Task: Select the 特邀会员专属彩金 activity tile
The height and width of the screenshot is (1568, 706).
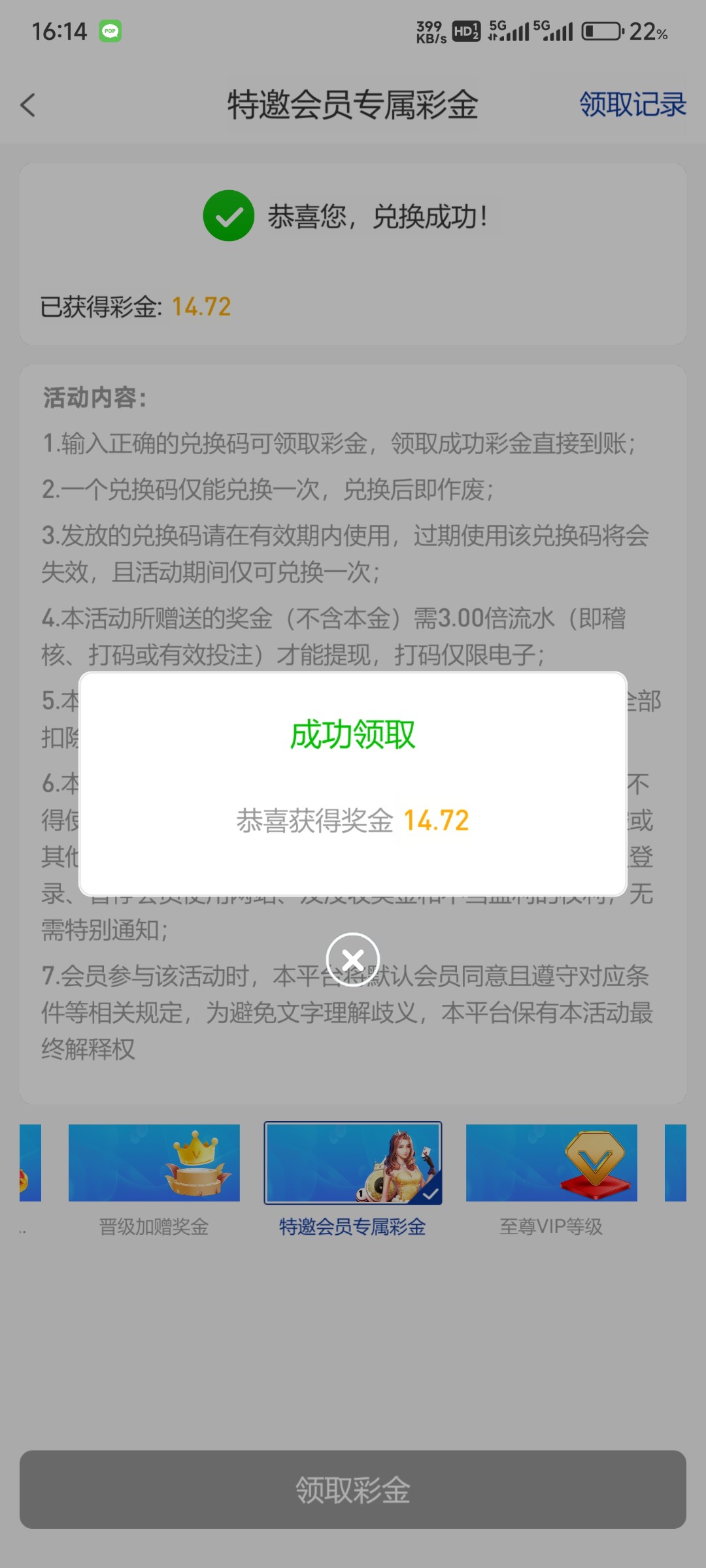Action: tap(353, 1179)
